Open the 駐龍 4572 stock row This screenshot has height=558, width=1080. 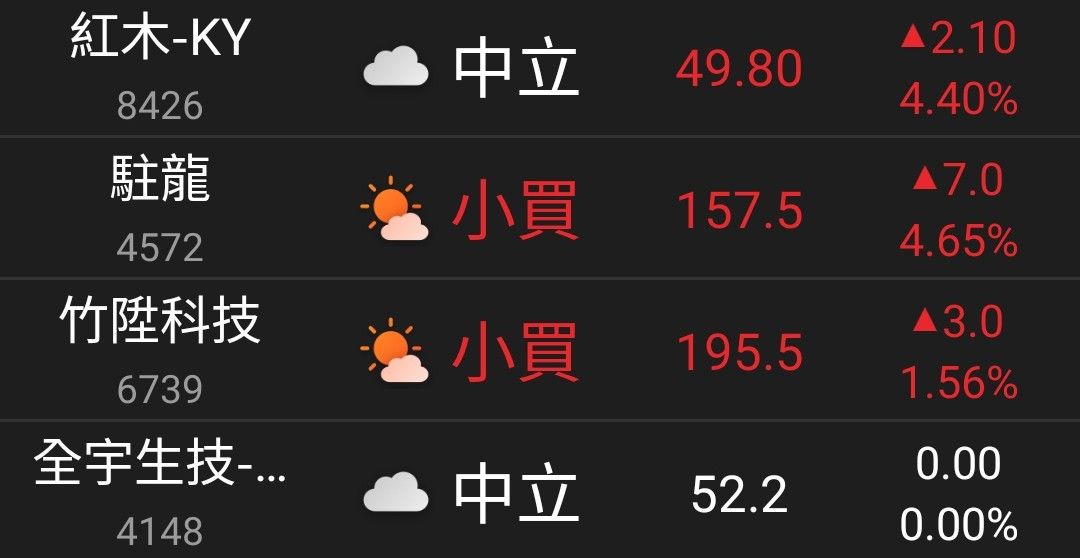click(160, 210)
